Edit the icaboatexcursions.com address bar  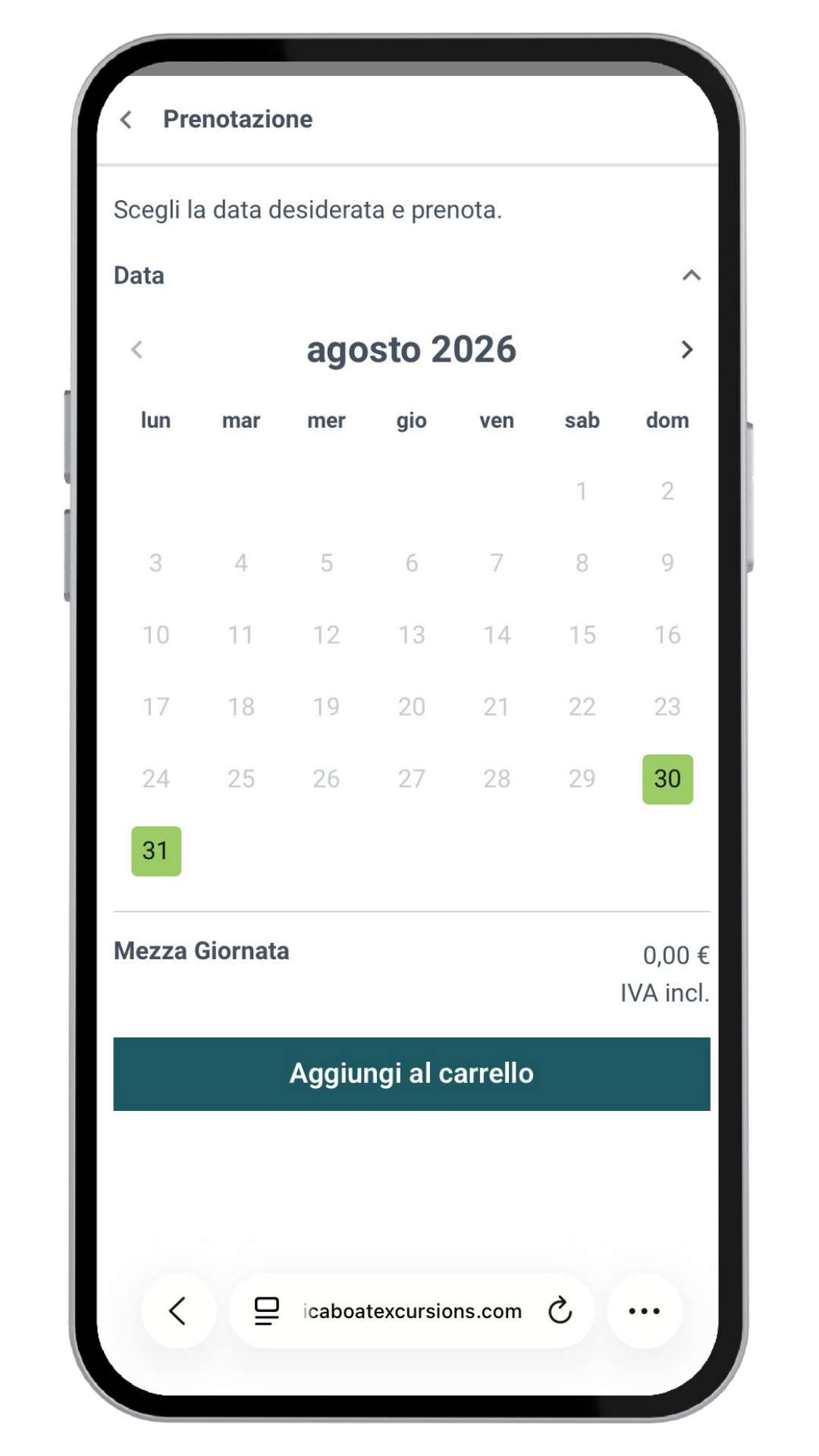tap(413, 1311)
